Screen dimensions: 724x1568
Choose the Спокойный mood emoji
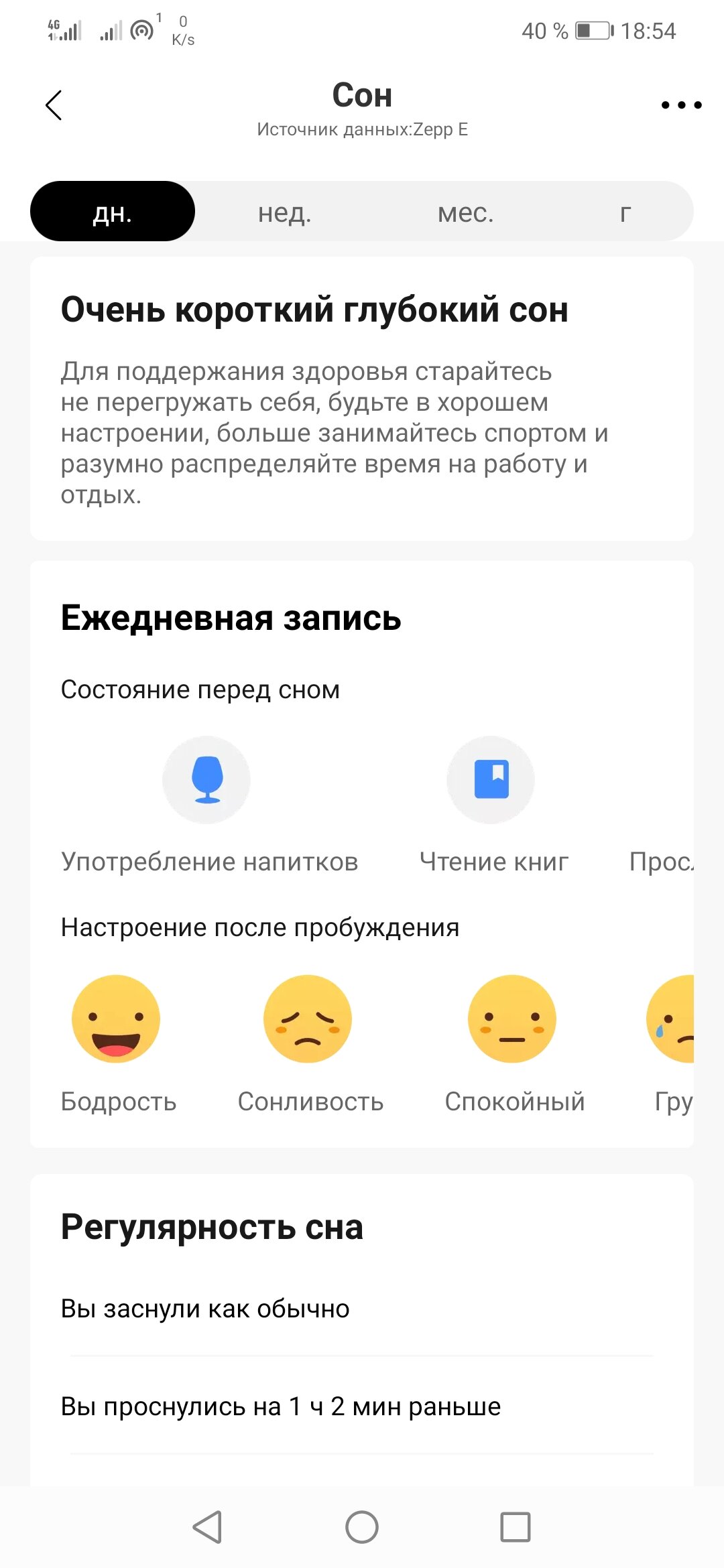pos(512,1019)
